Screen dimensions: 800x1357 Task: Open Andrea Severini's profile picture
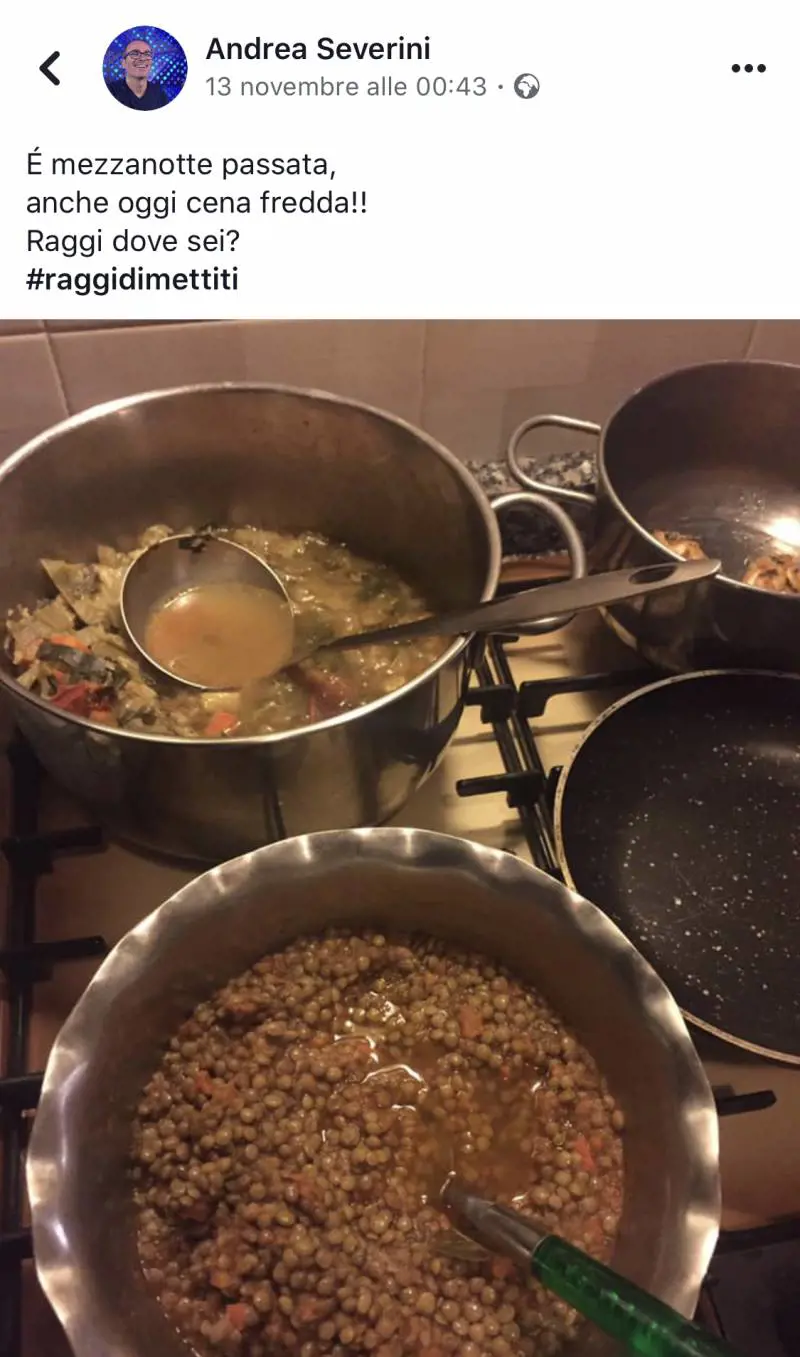tap(145, 68)
